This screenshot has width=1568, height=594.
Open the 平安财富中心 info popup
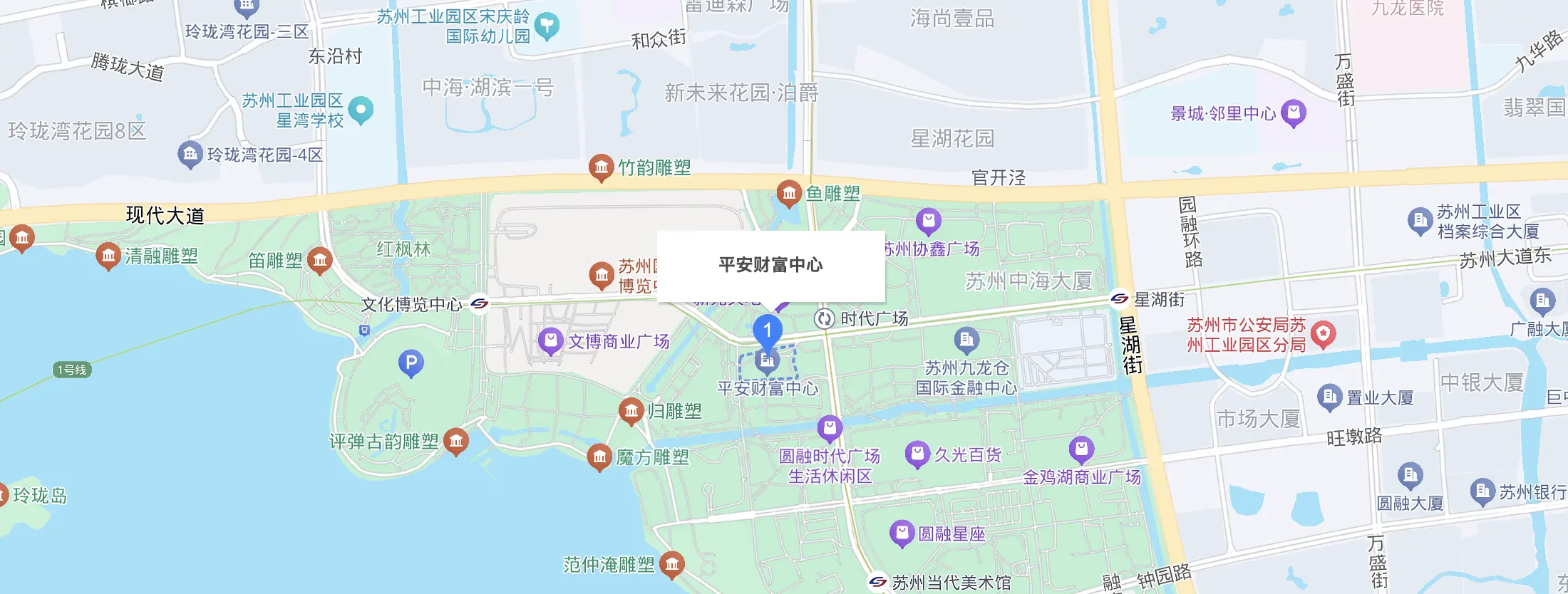tap(770, 265)
